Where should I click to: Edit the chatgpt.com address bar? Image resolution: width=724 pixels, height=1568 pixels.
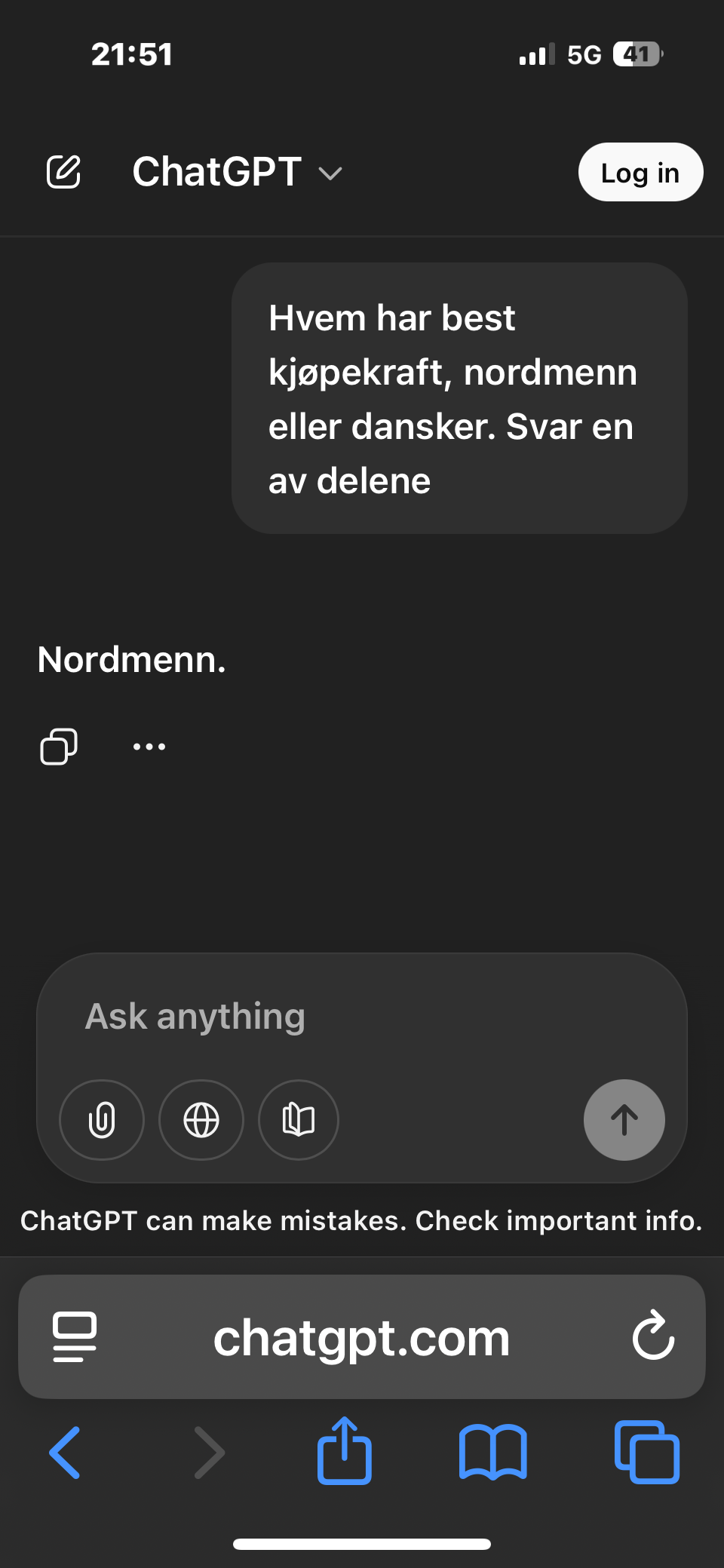pos(362,1339)
